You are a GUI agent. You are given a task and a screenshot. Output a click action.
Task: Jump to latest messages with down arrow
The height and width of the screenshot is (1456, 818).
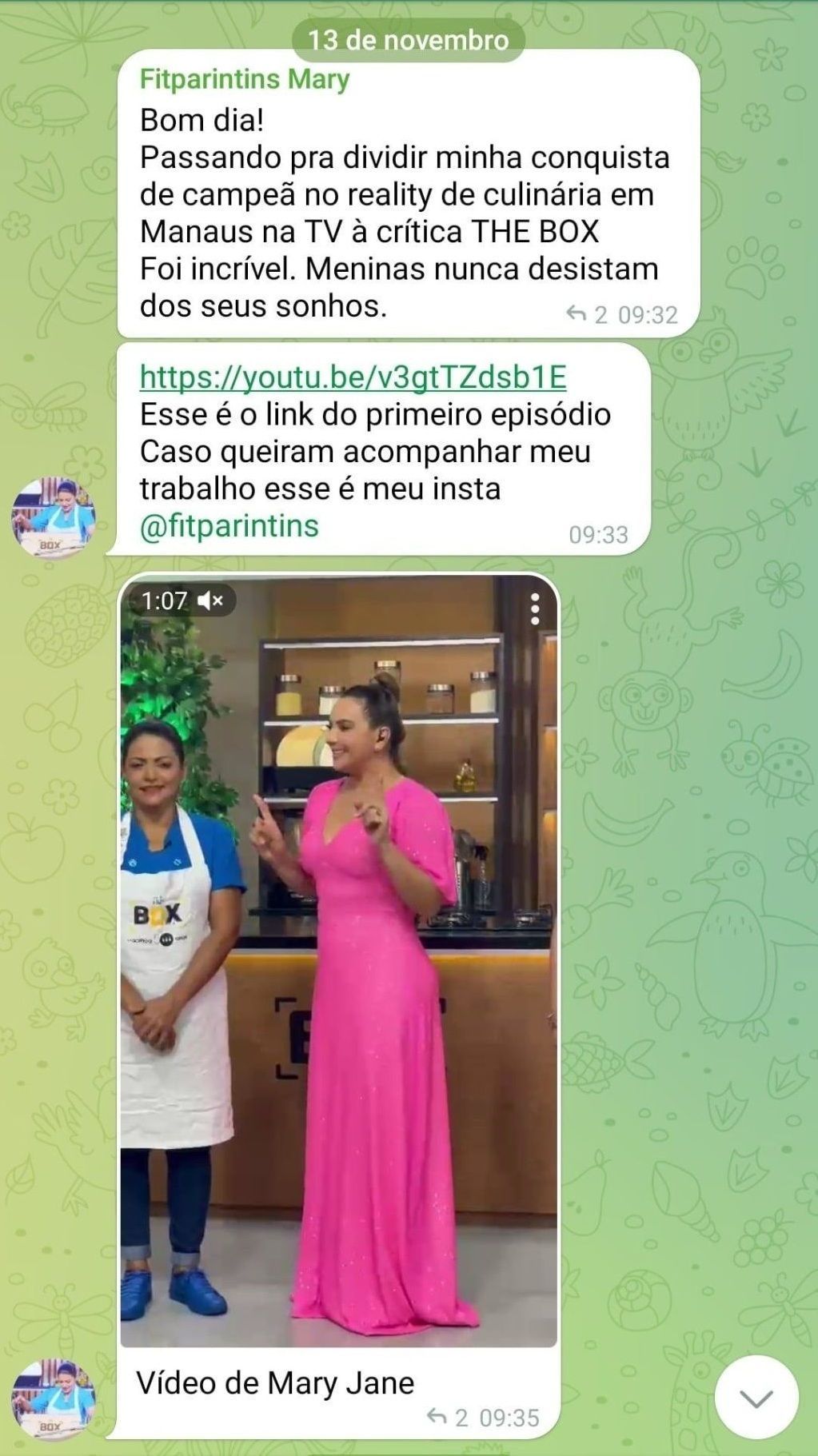point(756,1398)
